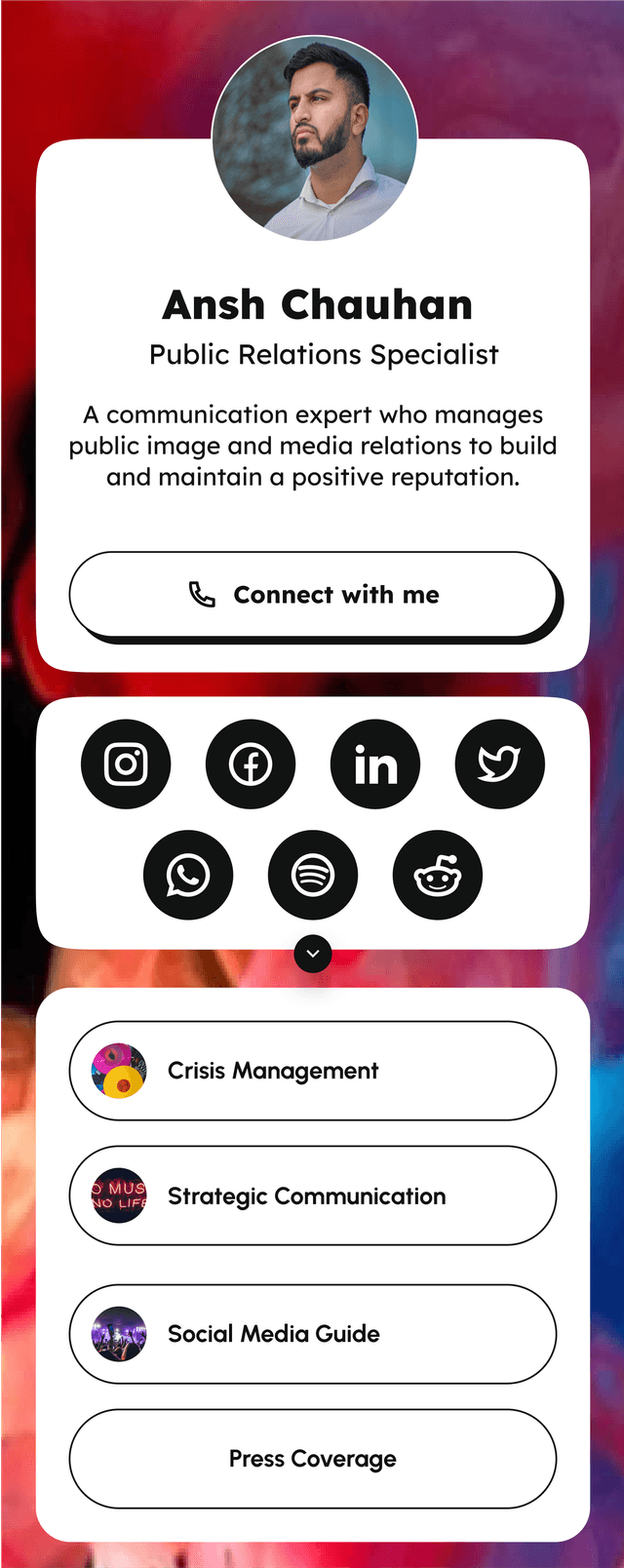
Task: Open the Reddit icon
Action: (438, 876)
